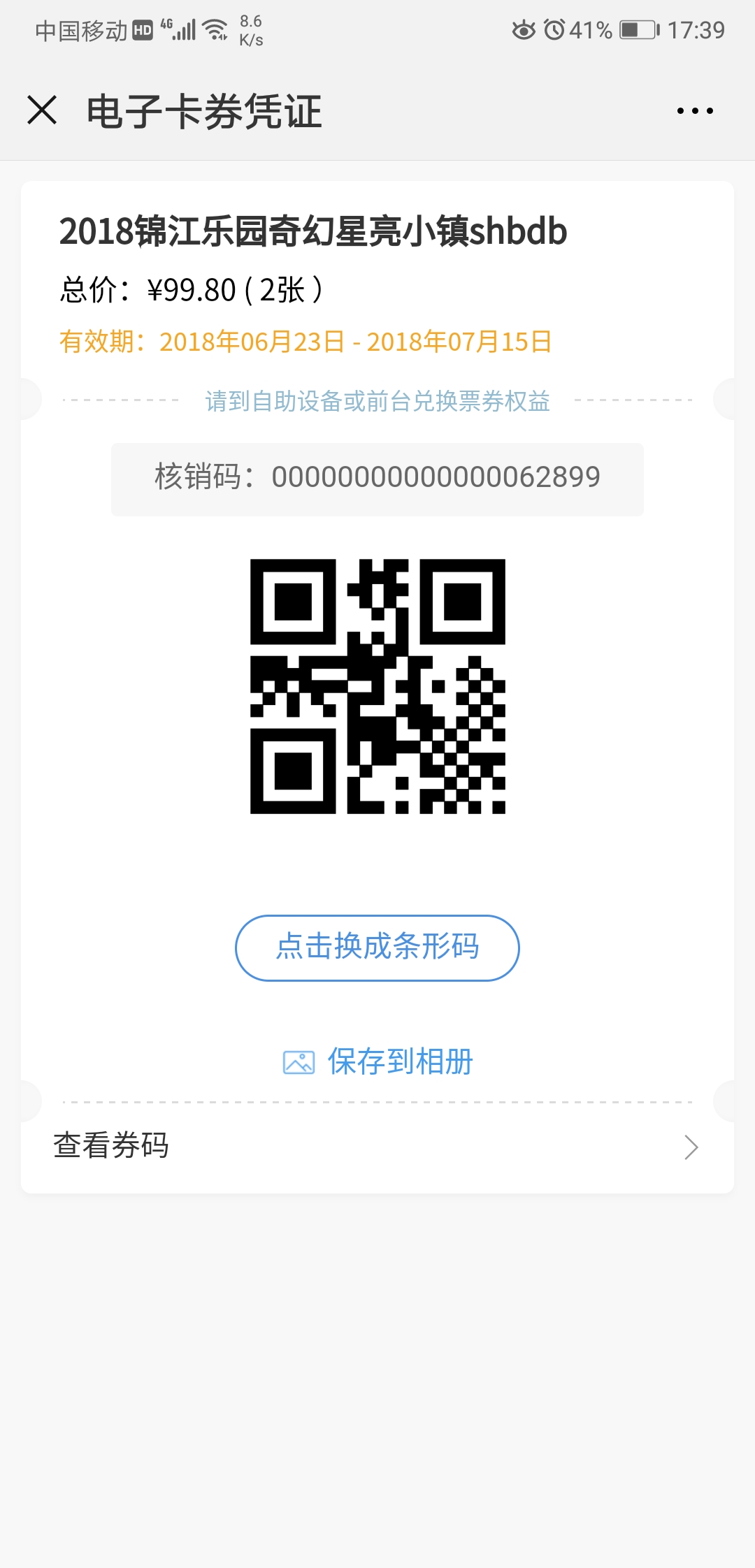This screenshot has width=755, height=1568.
Task: Open the three-dot overflow menu
Action: pyautogui.click(x=695, y=110)
